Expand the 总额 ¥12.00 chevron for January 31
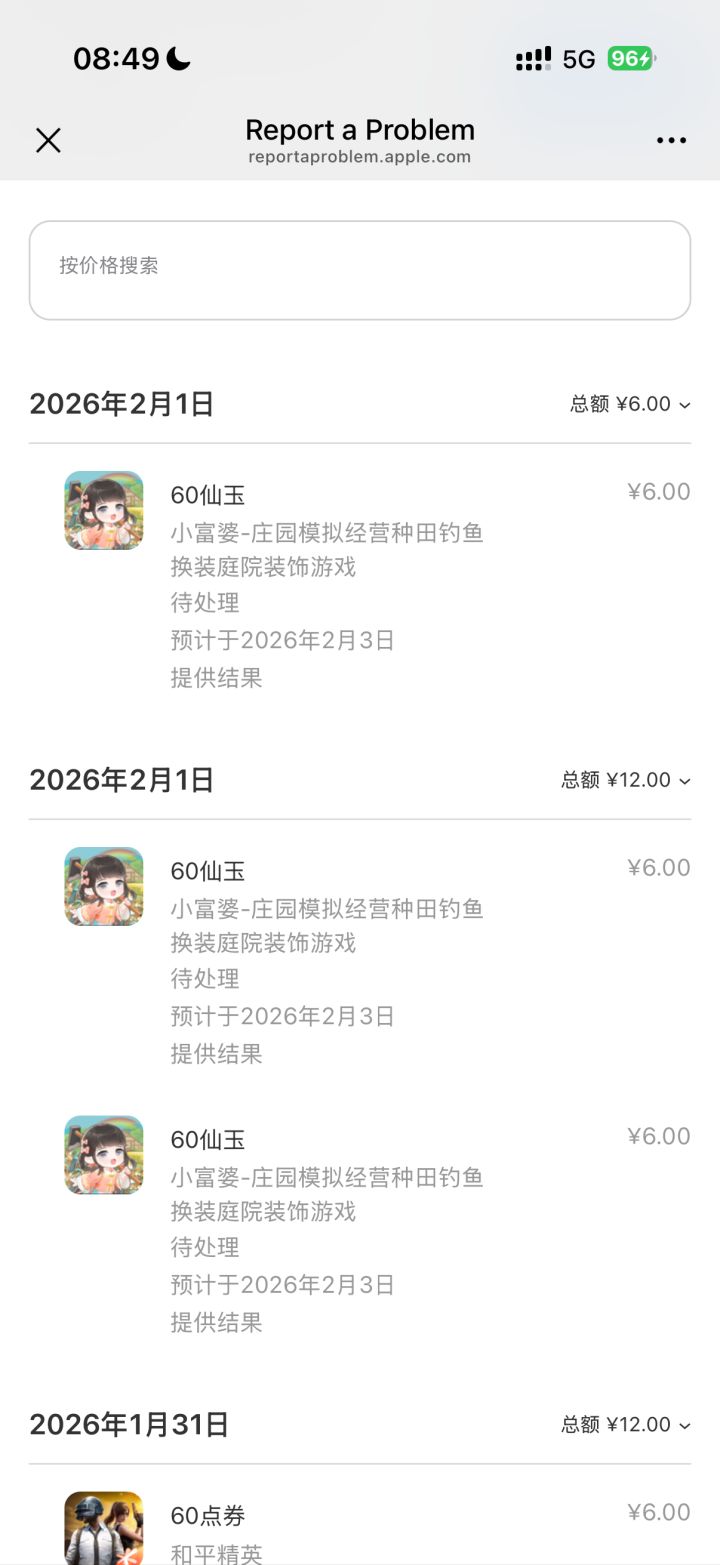Image resolution: width=720 pixels, height=1565 pixels. (x=683, y=1425)
